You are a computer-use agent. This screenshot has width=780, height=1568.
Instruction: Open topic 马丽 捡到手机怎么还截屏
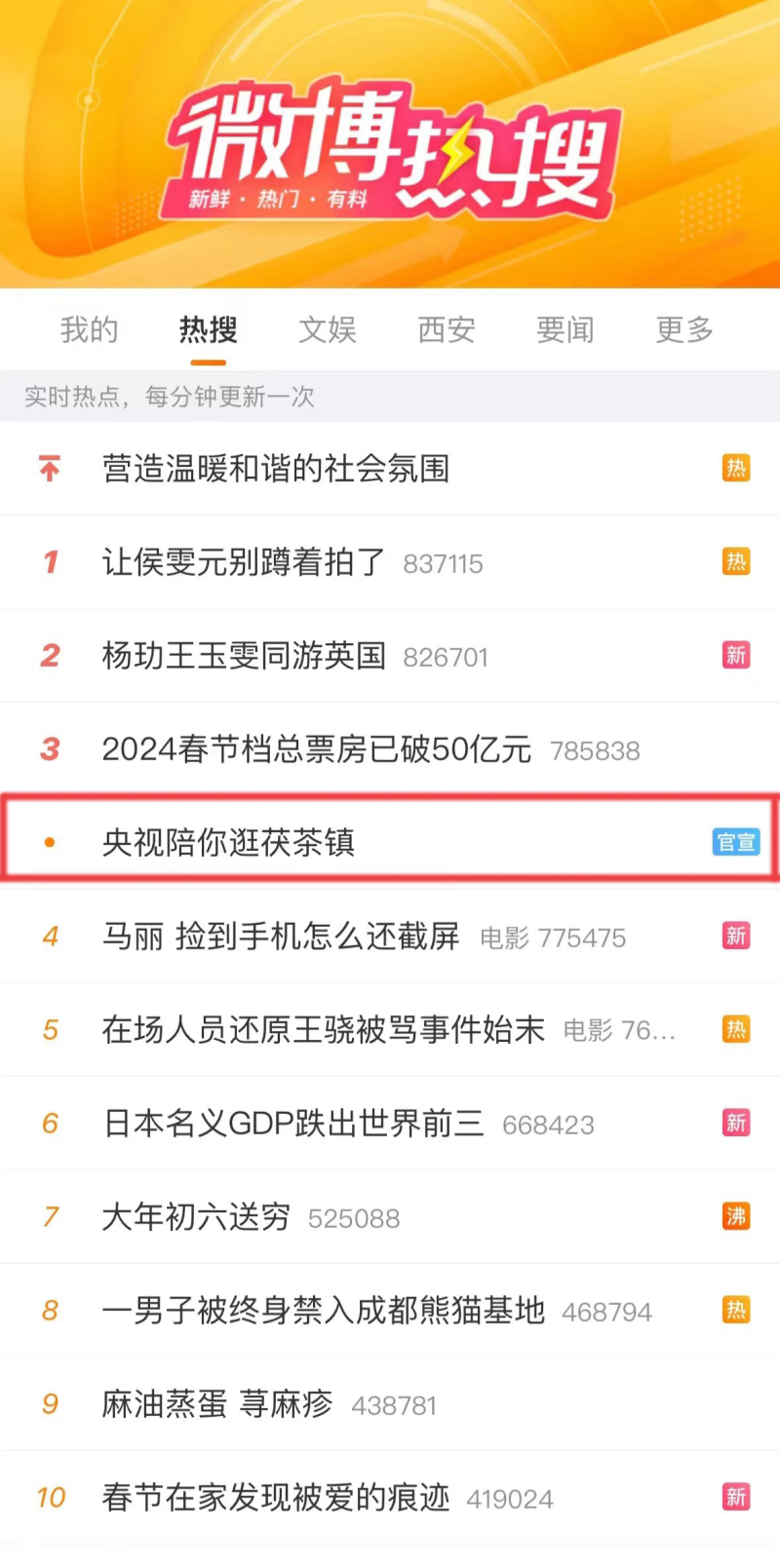[390, 937]
